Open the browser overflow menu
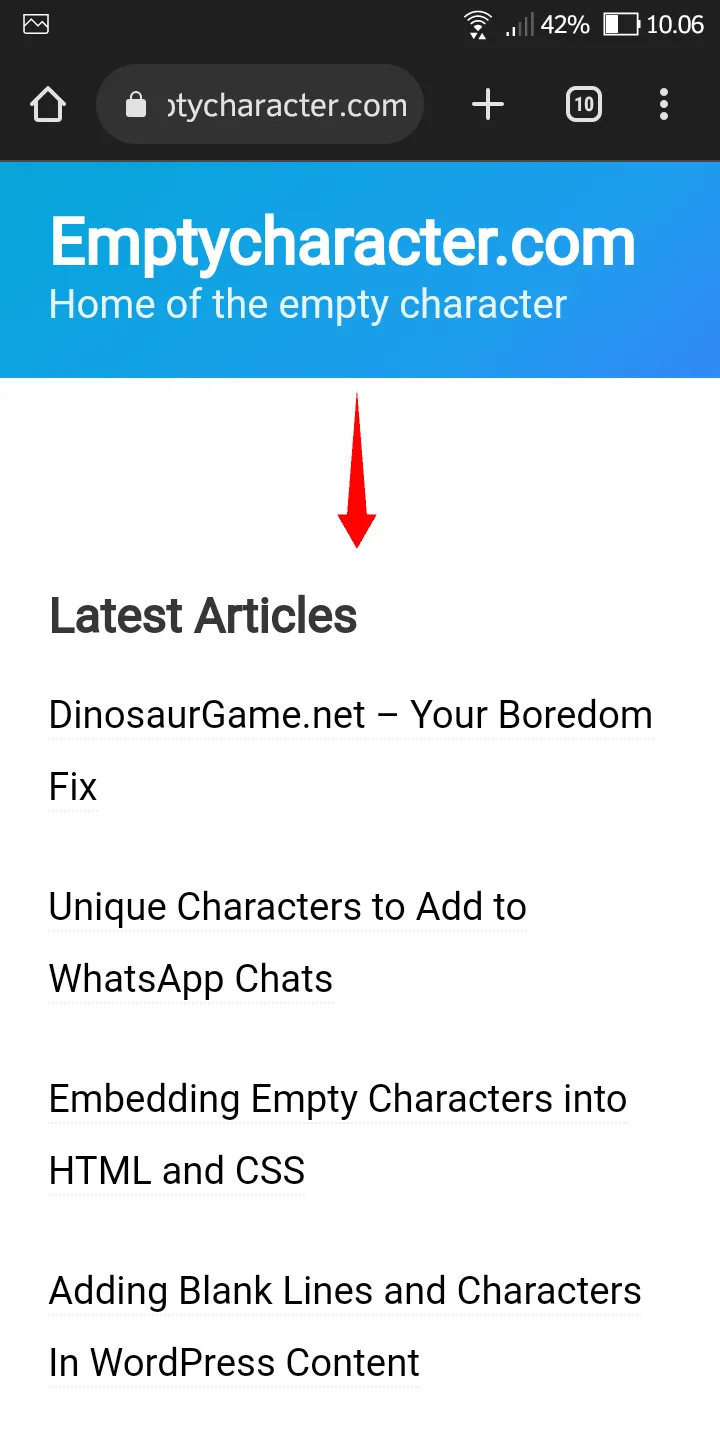 tap(664, 105)
